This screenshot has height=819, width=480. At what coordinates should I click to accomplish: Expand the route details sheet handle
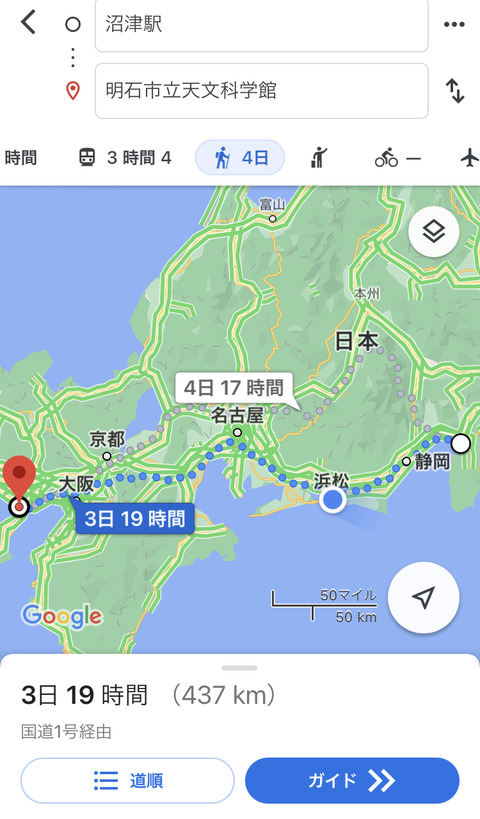239,668
